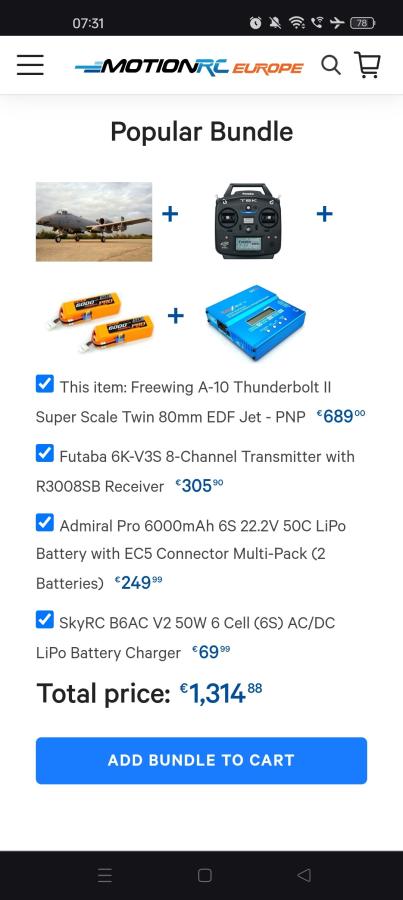
Task: Open the SkyRC B6AC V2 charger link
Action: click(185, 638)
